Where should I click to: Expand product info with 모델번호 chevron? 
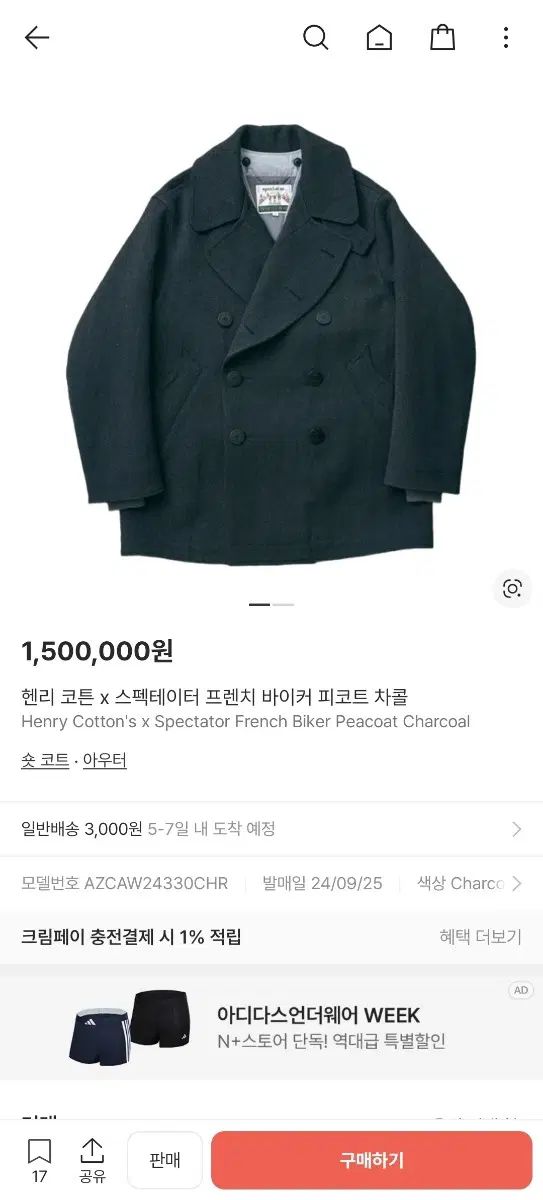point(516,884)
